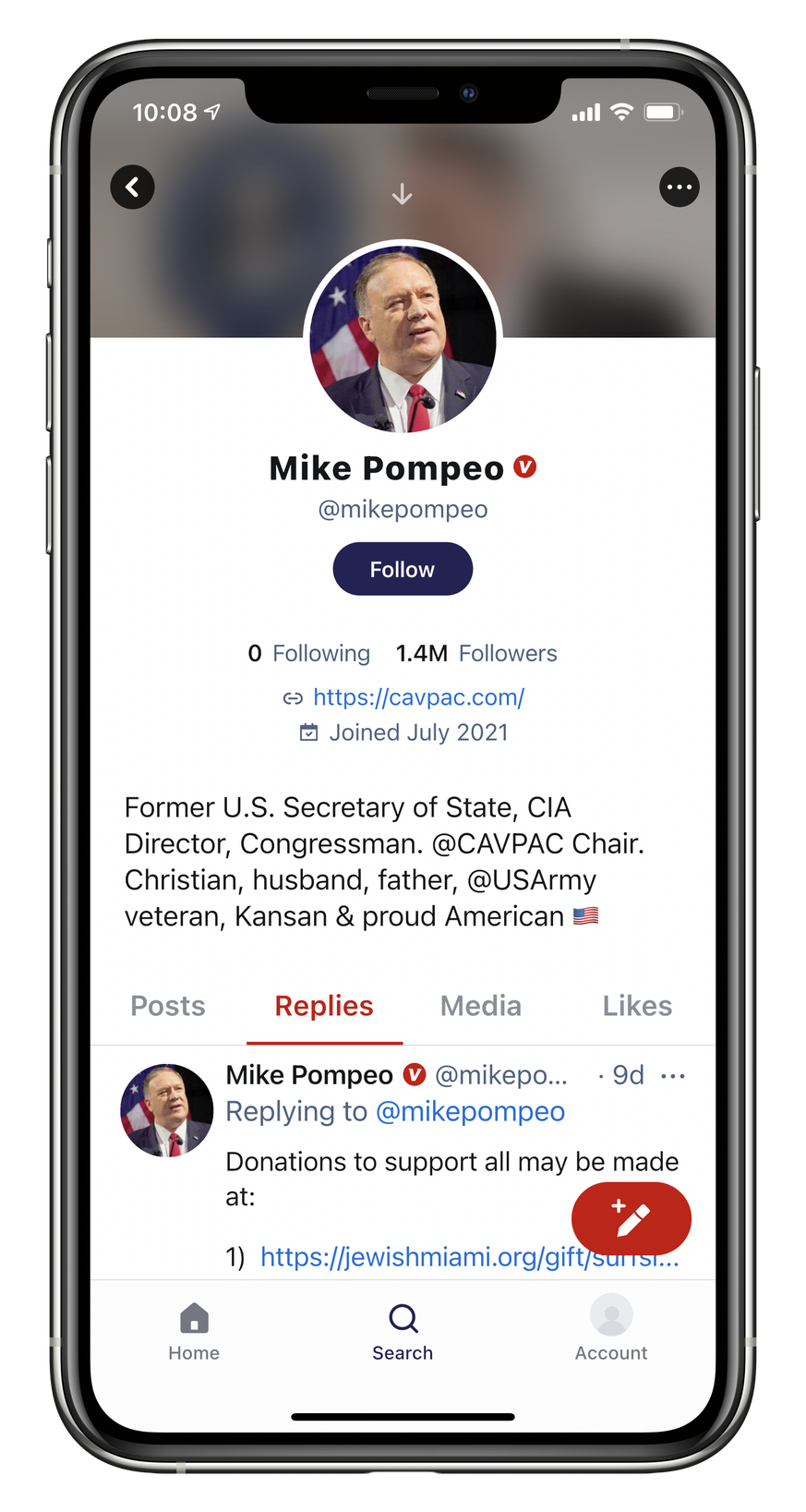806x1512 pixels.
Task: Compose a new post
Action: tap(631, 1217)
